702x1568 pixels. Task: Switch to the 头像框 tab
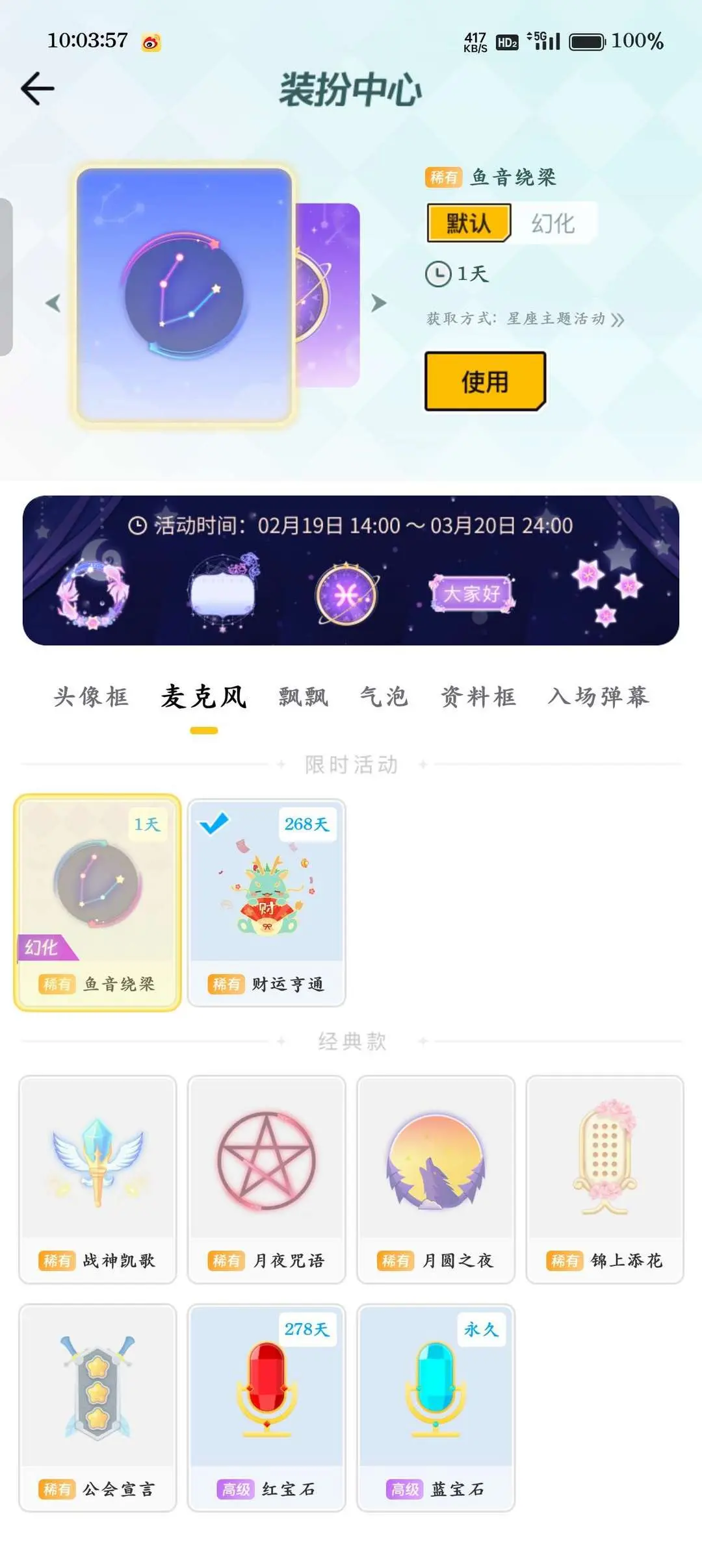[x=91, y=697]
